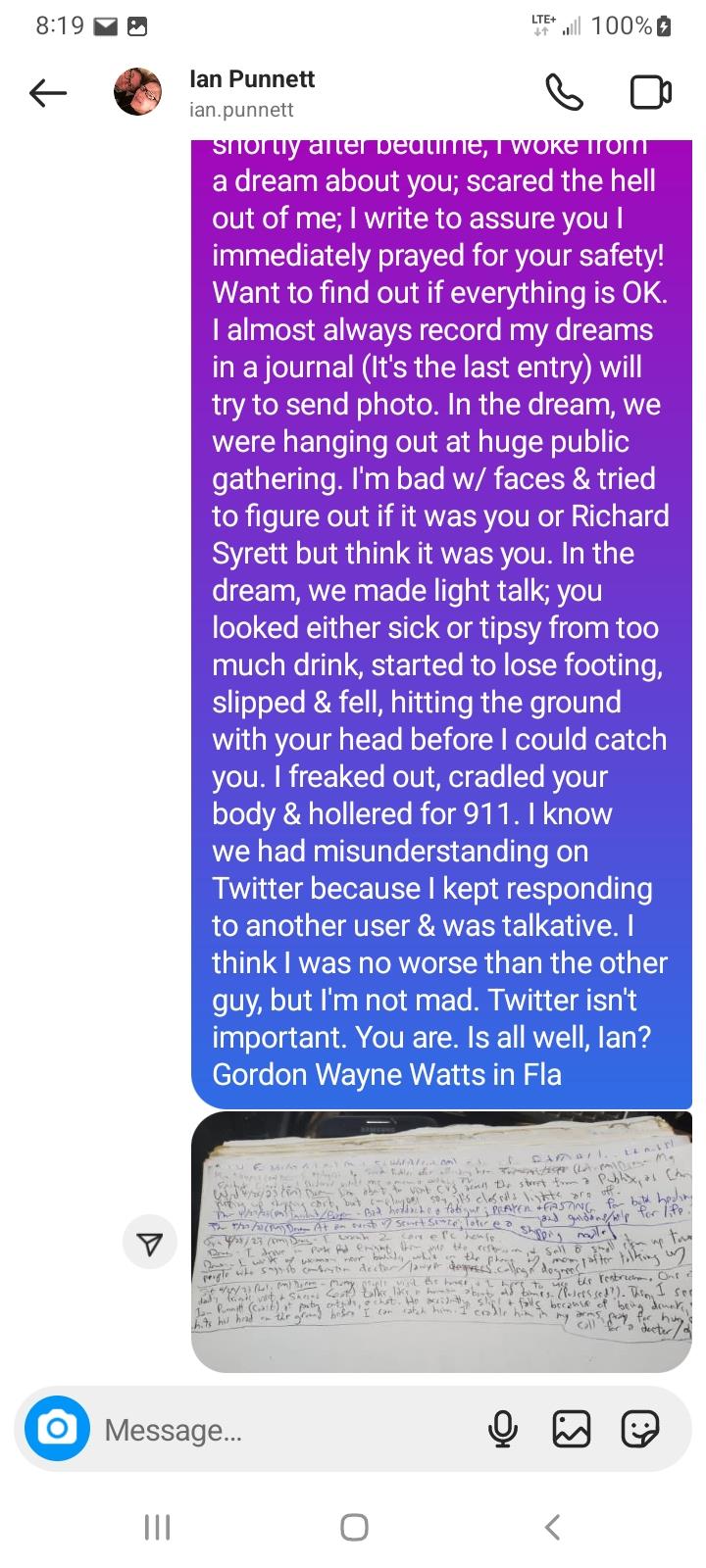Open the sticker picker

click(639, 1431)
